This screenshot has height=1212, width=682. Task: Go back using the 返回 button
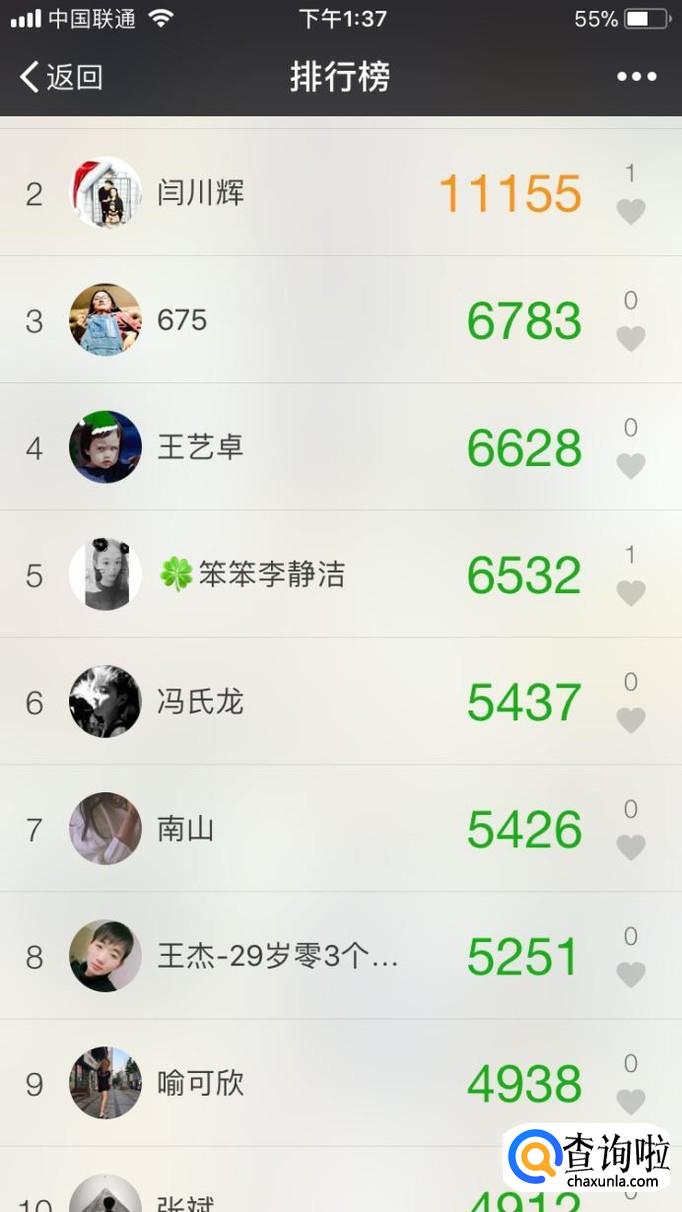(62, 77)
